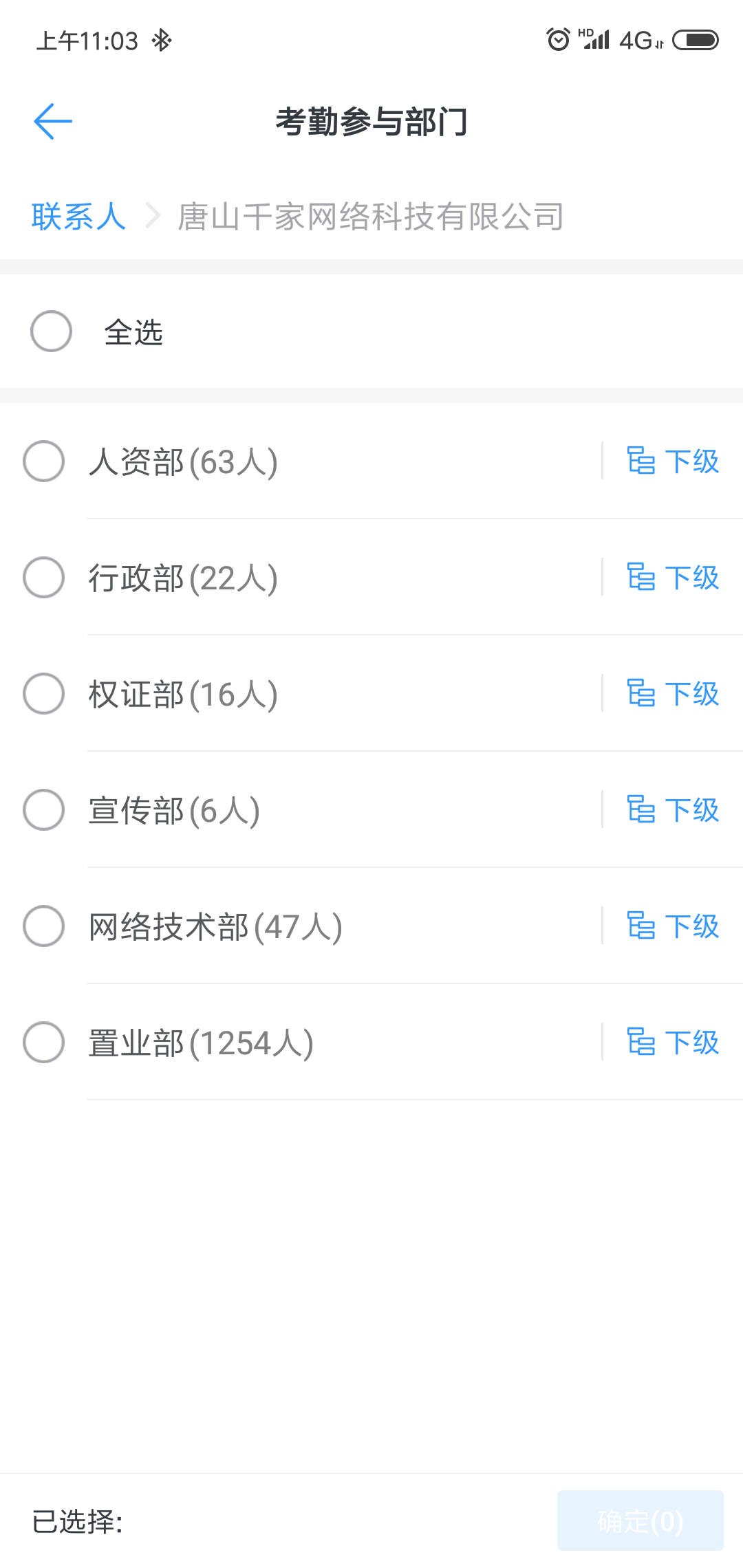Select the 宣传部 (6人) department
Viewport: 743px width, 1568px height.
click(44, 809)
